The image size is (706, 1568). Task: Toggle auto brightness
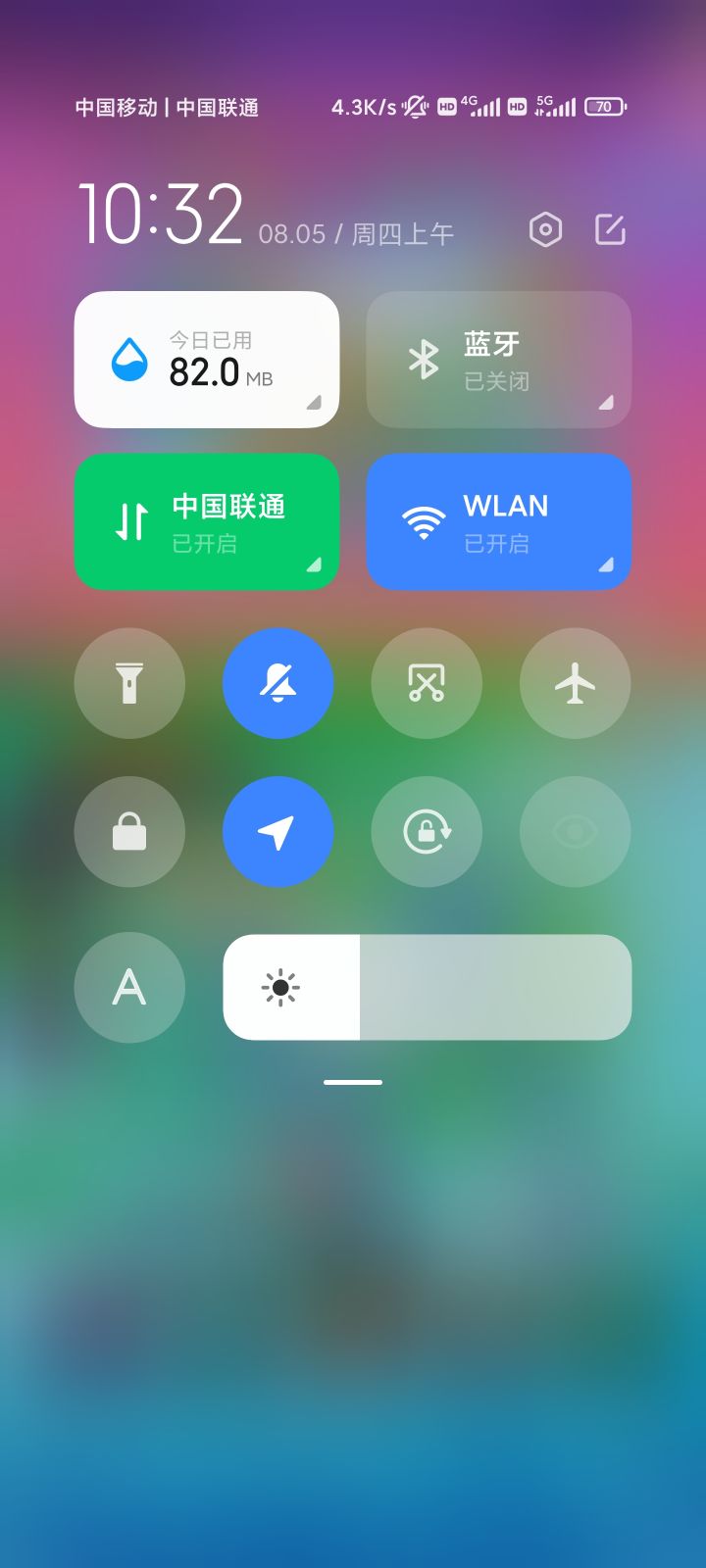[129, 986]
